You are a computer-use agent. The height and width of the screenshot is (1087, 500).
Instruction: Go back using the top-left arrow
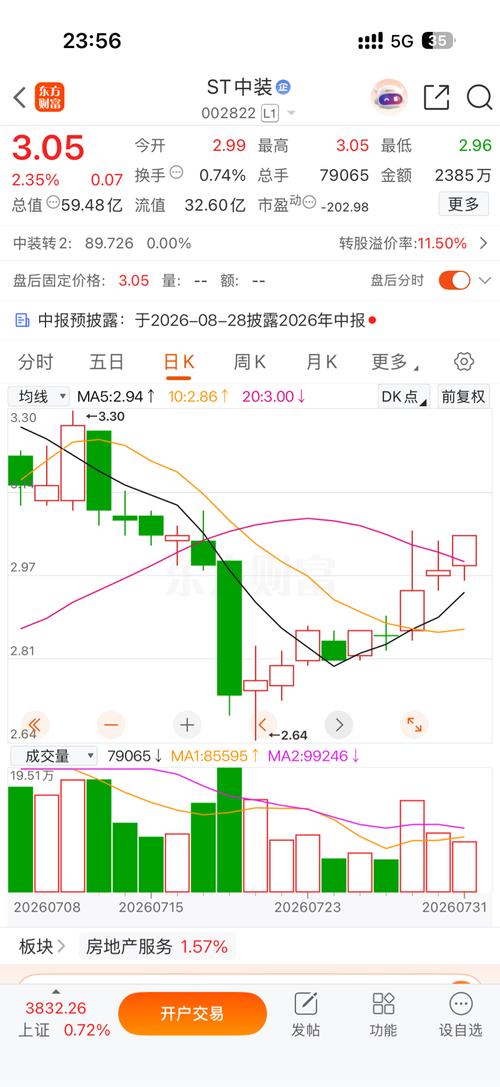coord(19,98)
